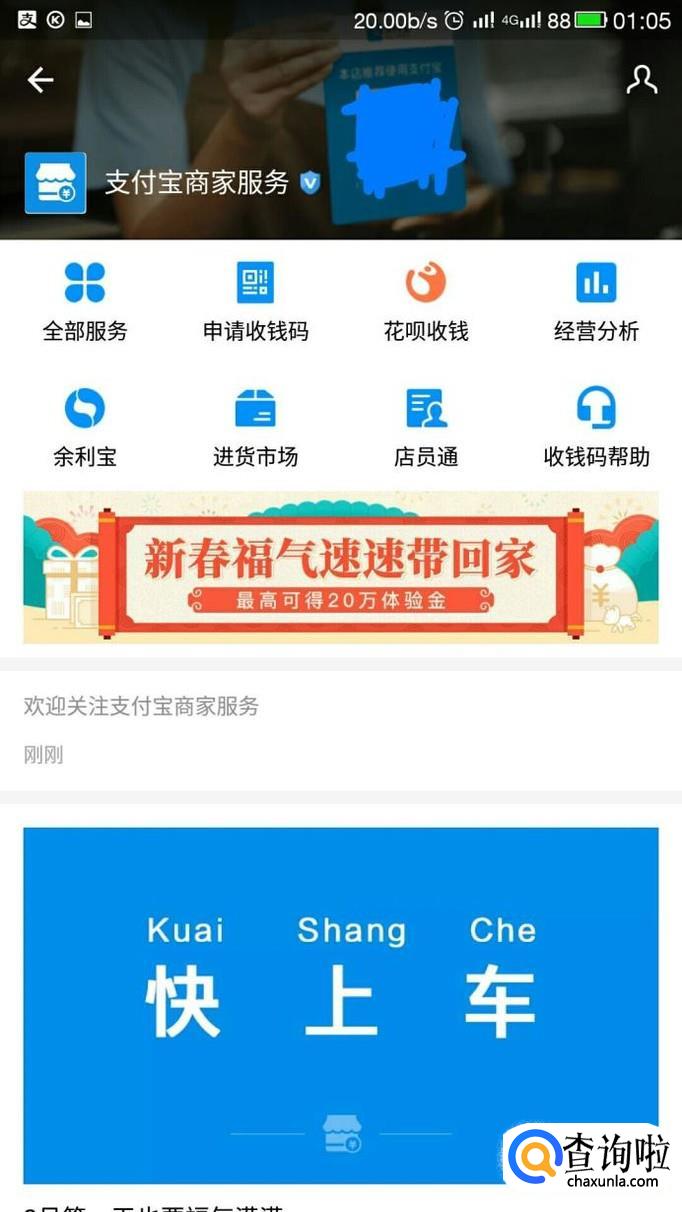Open the 快上车 article card
This screenshot has width=682, height=1212.
point(341,1005)
